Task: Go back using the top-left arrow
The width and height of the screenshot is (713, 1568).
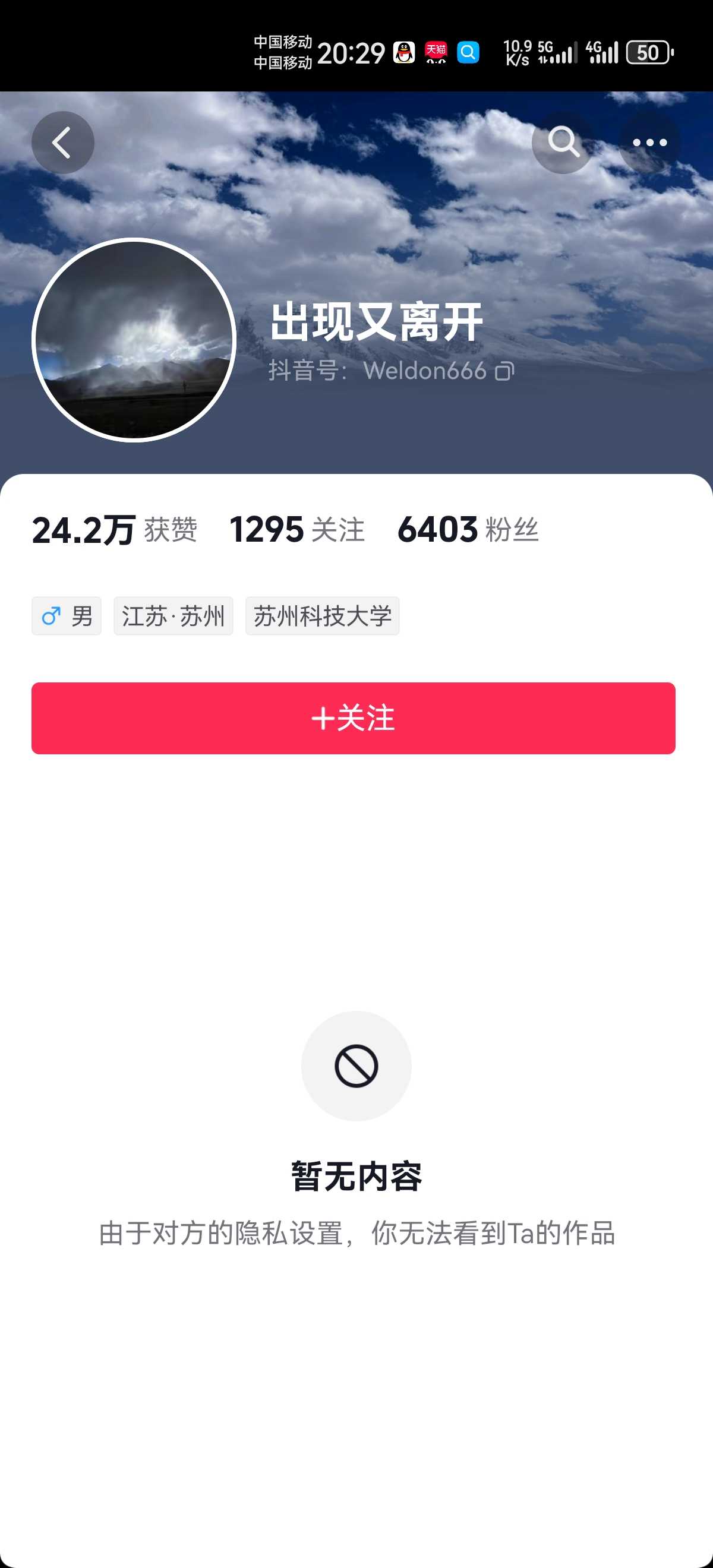Action: coord(63,143)
